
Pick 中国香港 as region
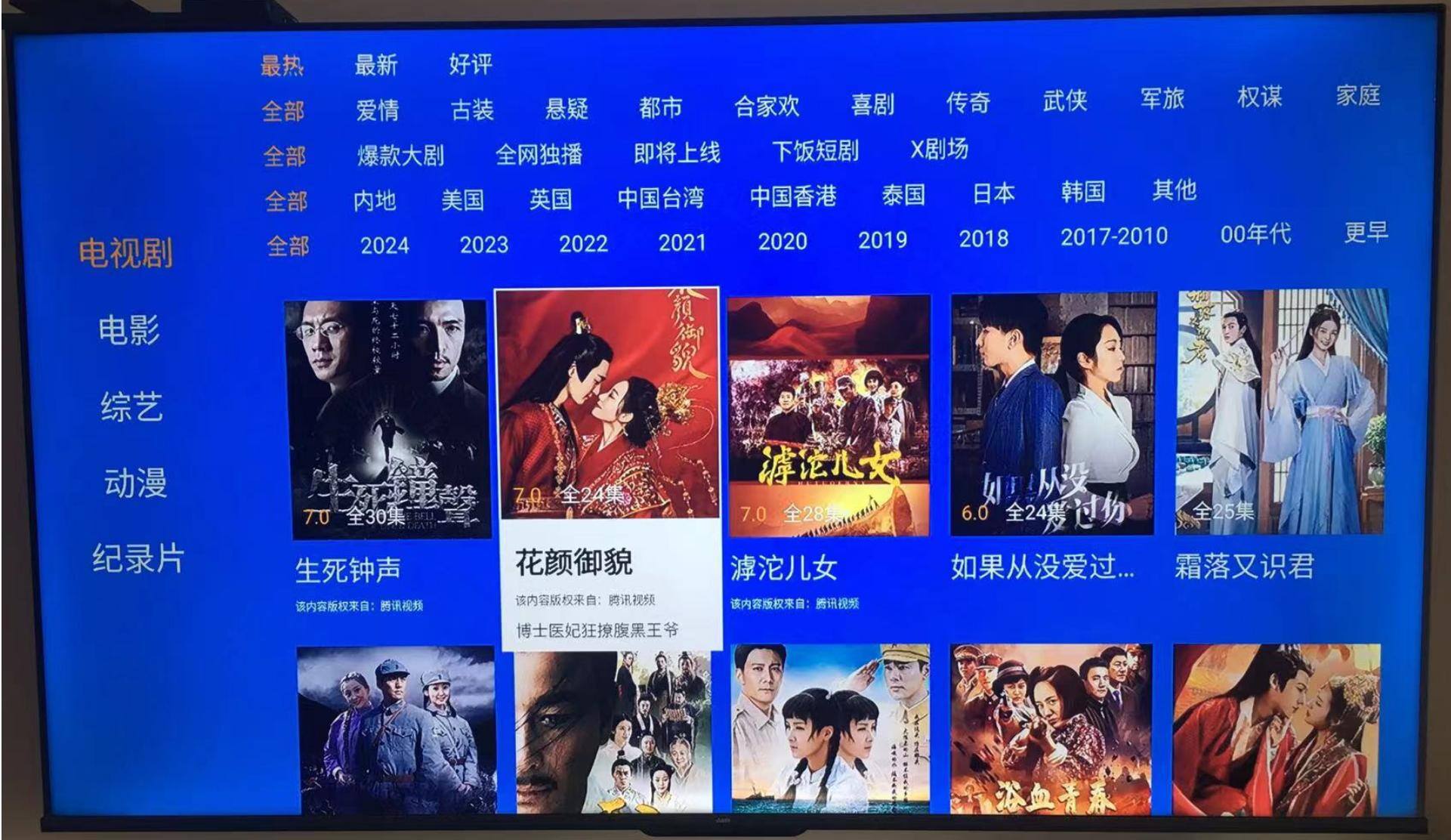coord(792,196)
